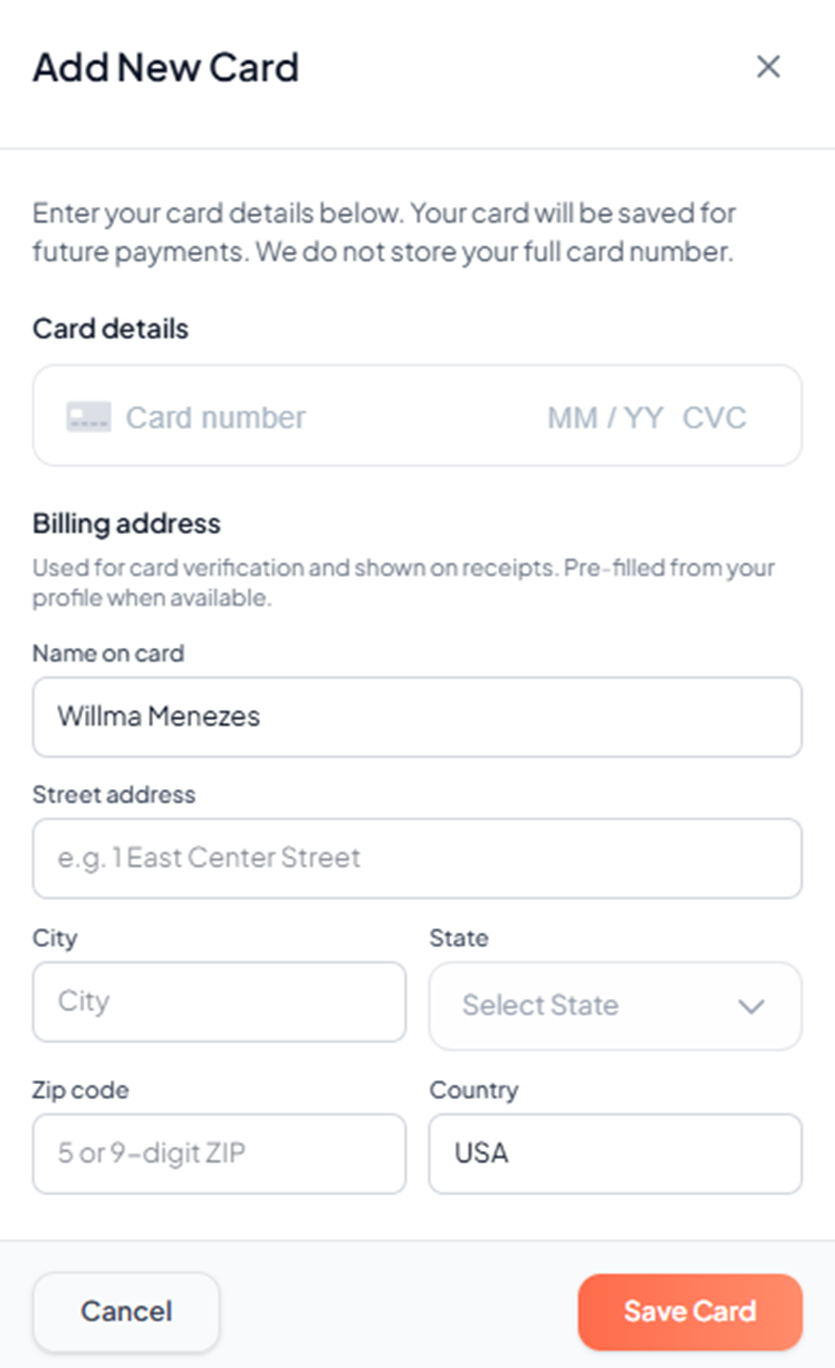Tap the CVC field
This screenshot has height=1368, width=835.
point(714,417)
